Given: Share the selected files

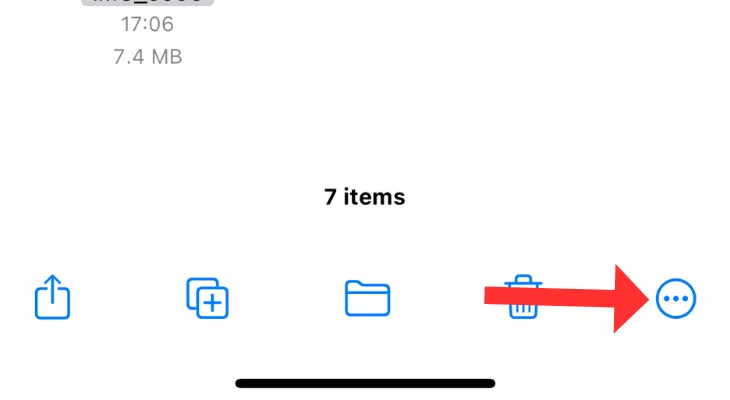Looking at the screenshot, I should coord(52,297).
